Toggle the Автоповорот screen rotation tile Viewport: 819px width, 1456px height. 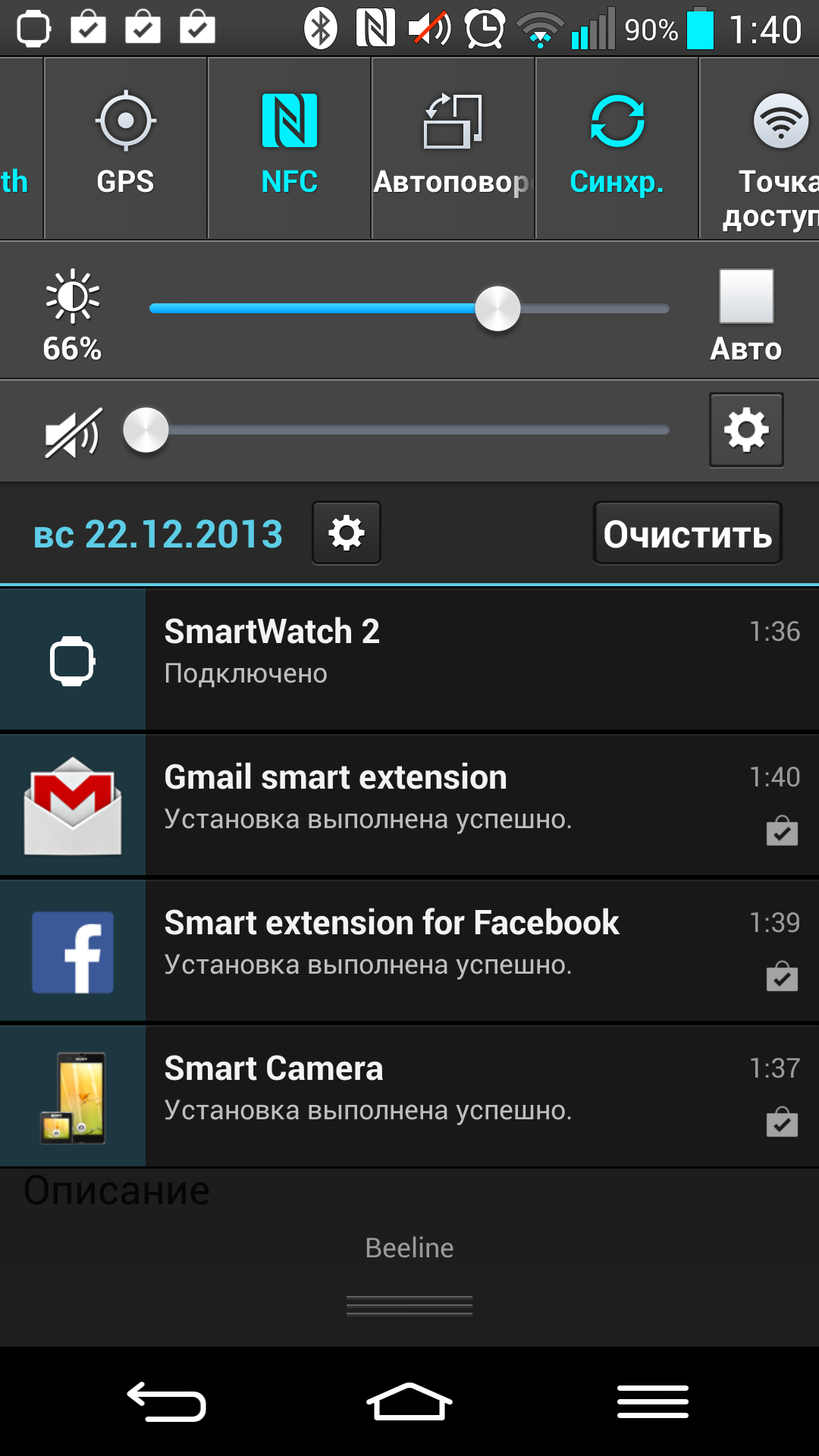pyautogui.click(x=453, y=148)
